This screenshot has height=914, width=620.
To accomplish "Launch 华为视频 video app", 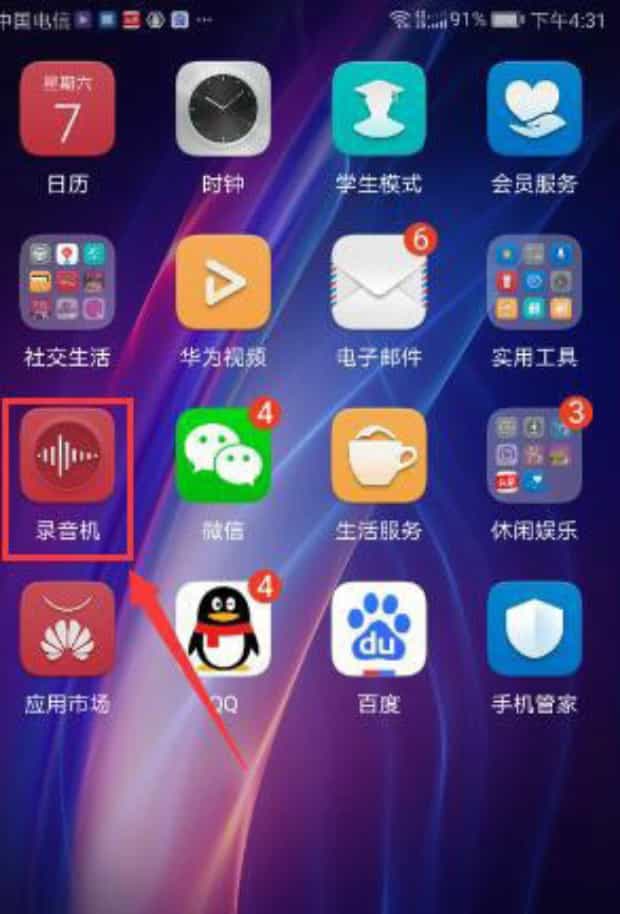I will 224,283.
